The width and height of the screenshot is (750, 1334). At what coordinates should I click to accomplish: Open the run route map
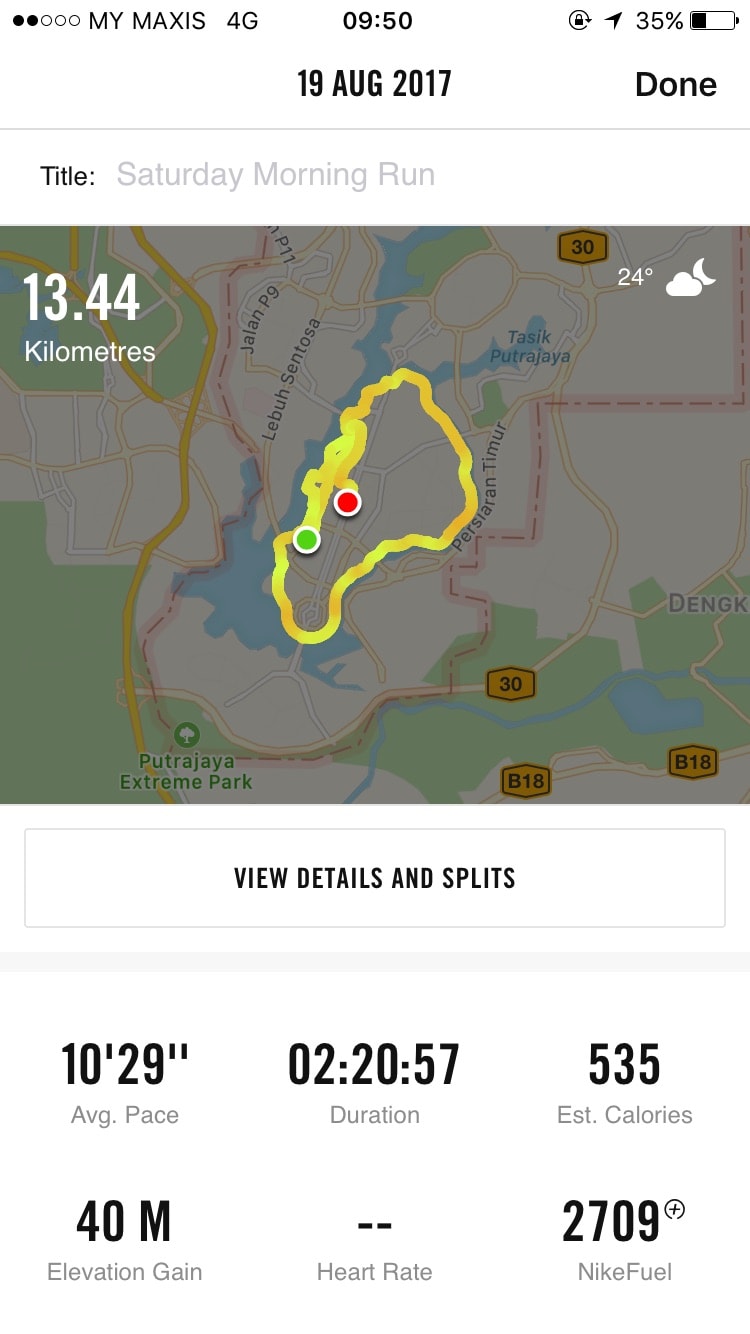tap(375, 515)
